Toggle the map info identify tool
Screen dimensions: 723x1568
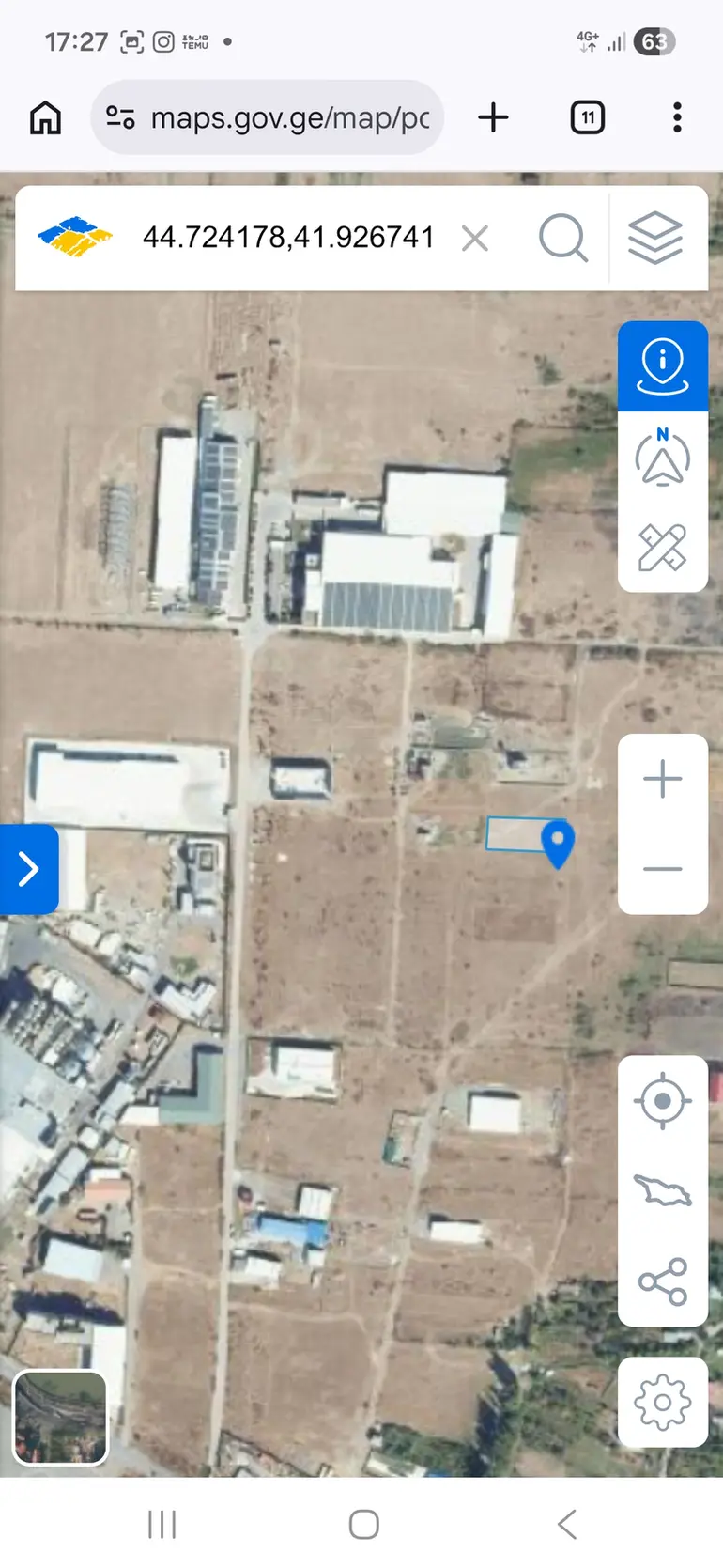pyautogui.click(x=663, y=366)
